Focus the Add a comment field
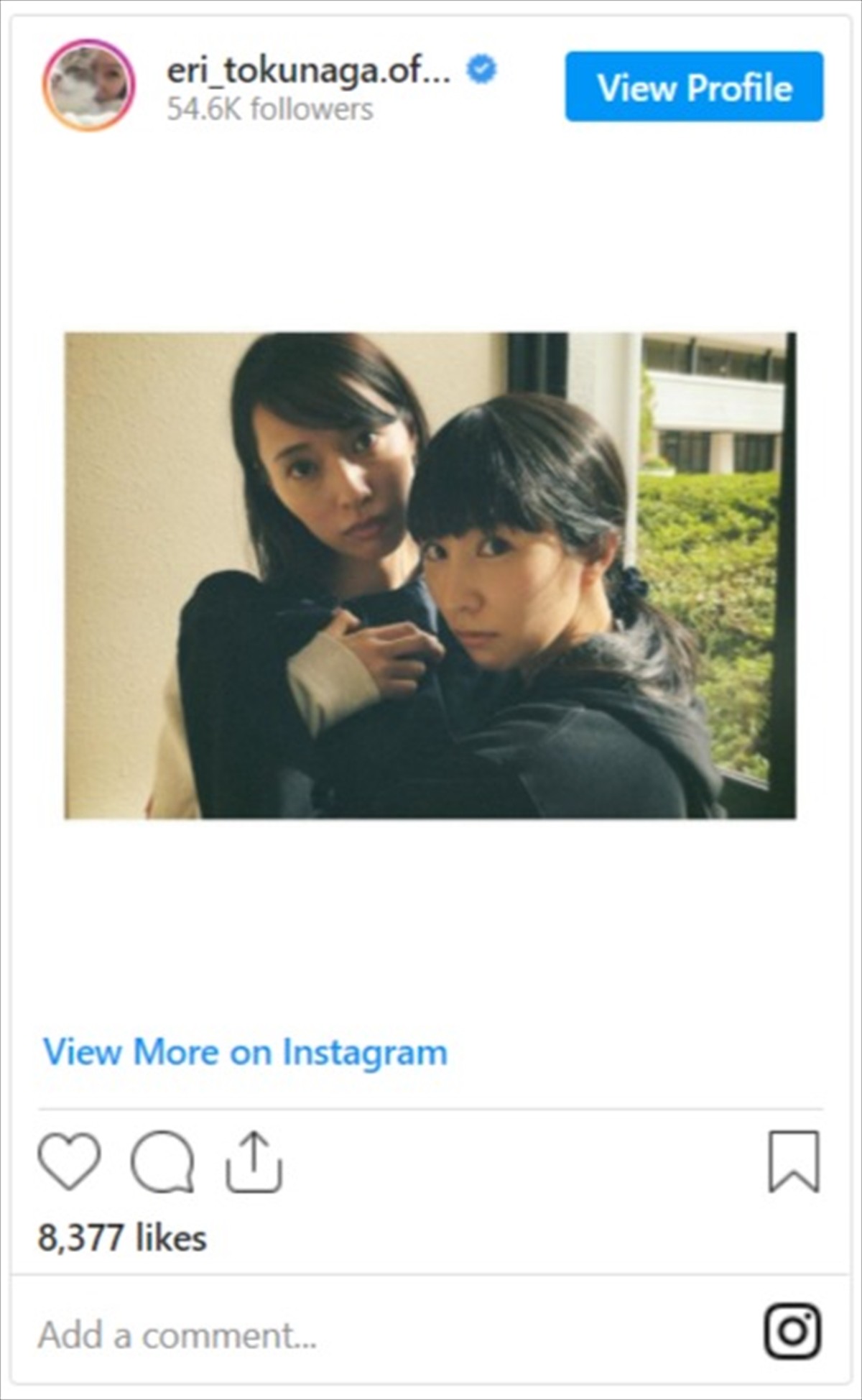Screen dimensions: 862x1400 [x=287, y=1335]
